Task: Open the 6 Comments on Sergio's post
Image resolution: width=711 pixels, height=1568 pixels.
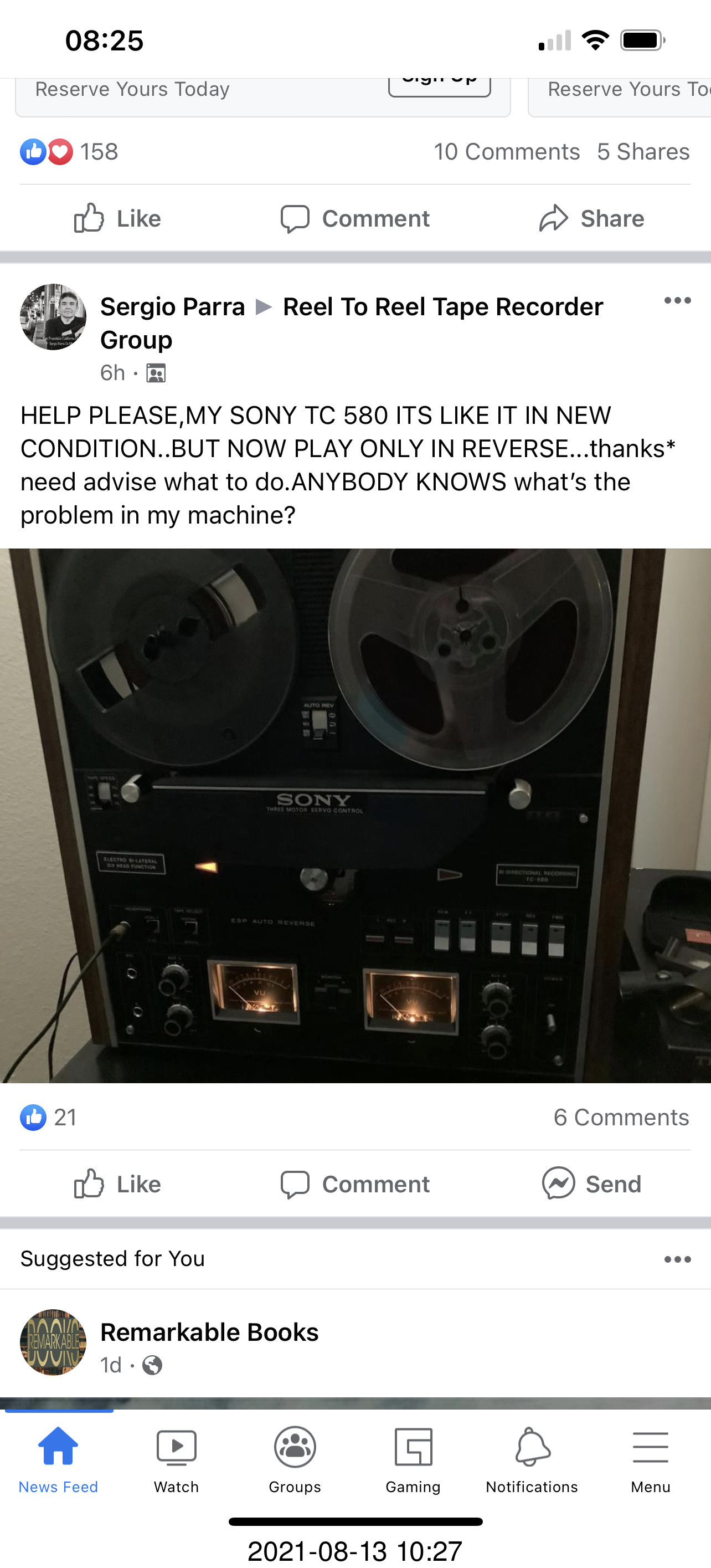Action: 620,1118
